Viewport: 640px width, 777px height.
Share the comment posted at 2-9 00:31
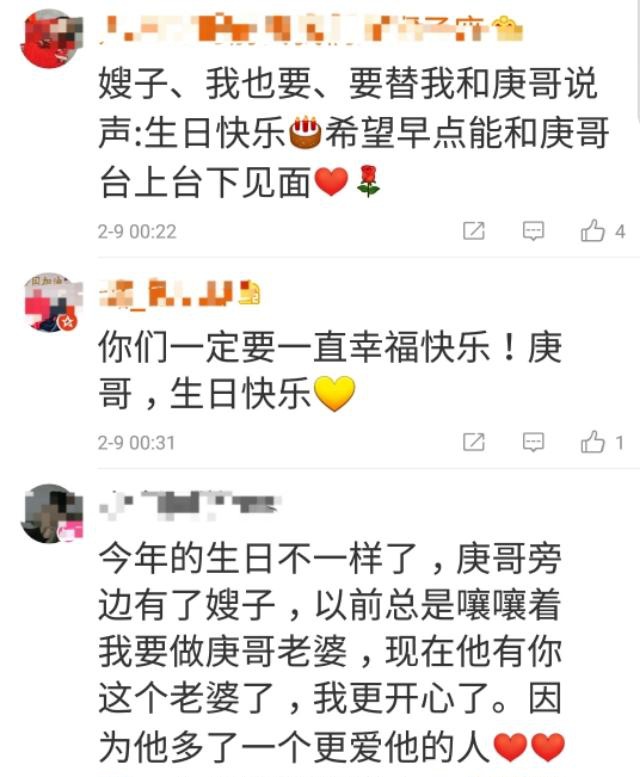click(474, 442)
